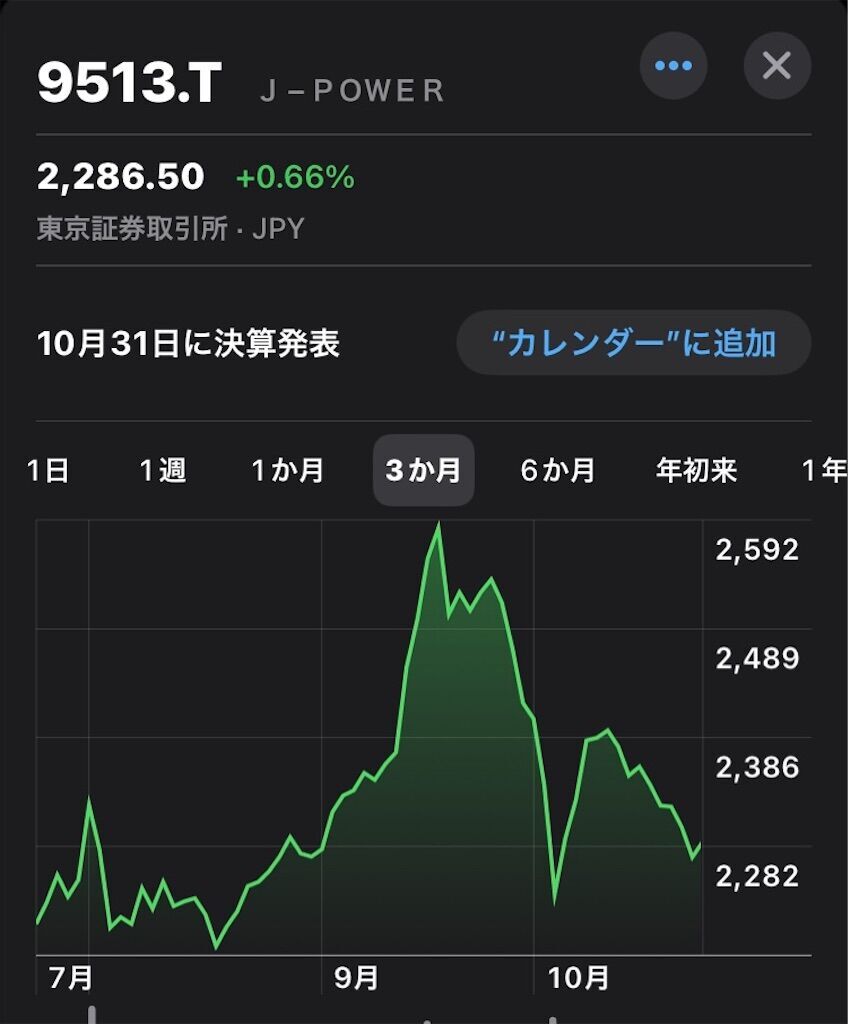The image size is (848, 1024).
Task: Switch to the 年初来 chart range
Action: 696,470
